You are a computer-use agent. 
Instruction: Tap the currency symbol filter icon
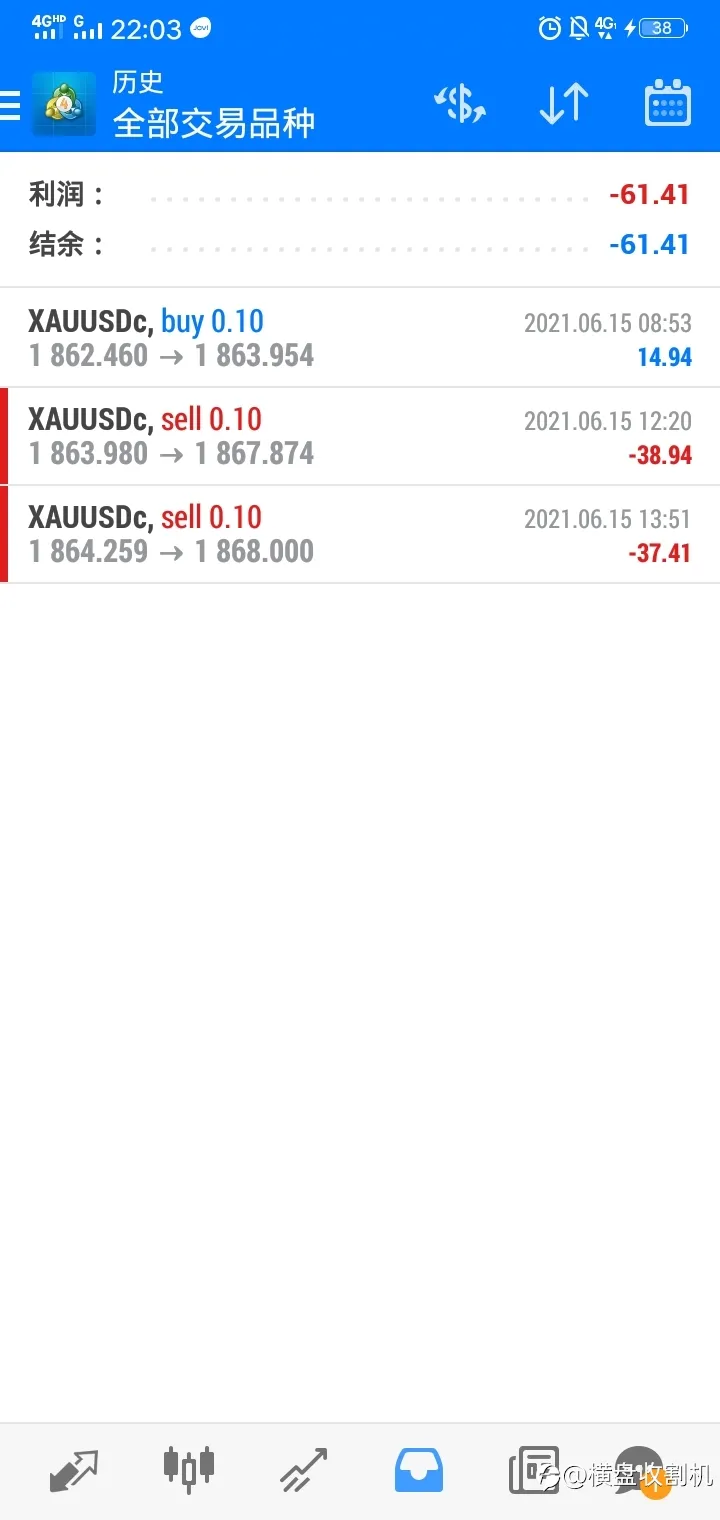tap(460, 104)
